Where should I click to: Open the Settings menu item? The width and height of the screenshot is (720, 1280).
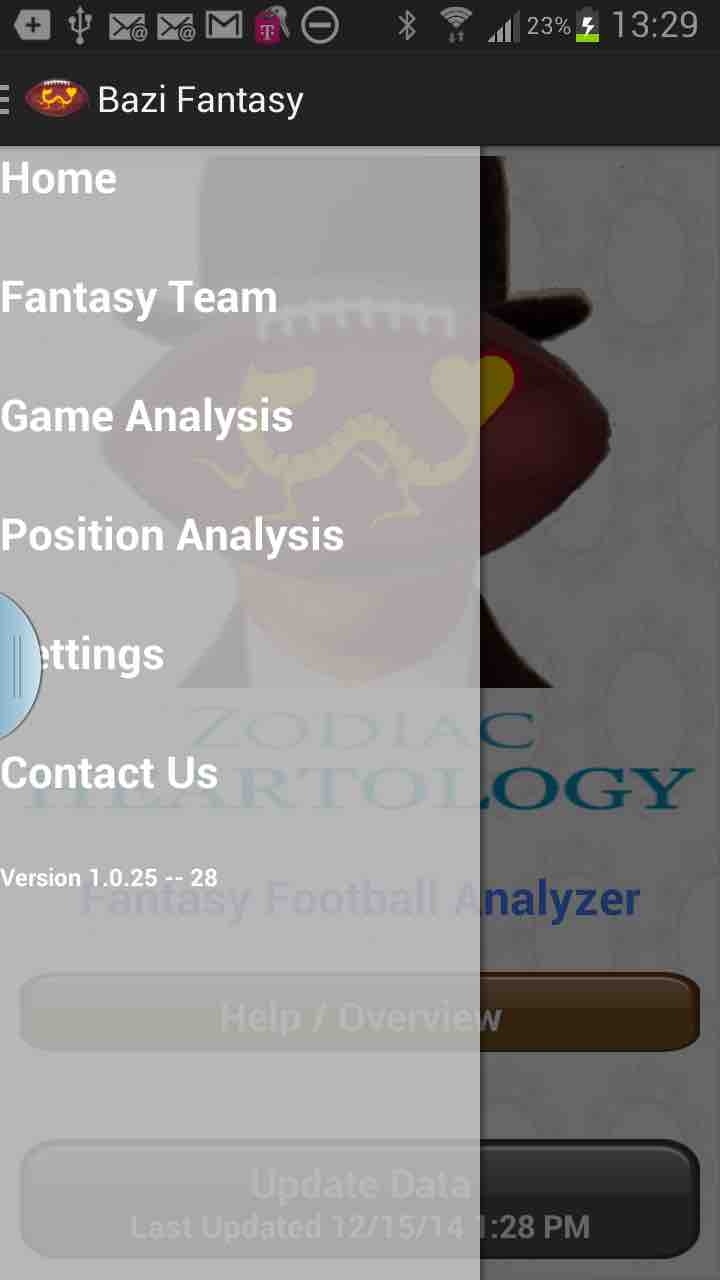click(x=100, y=654)
